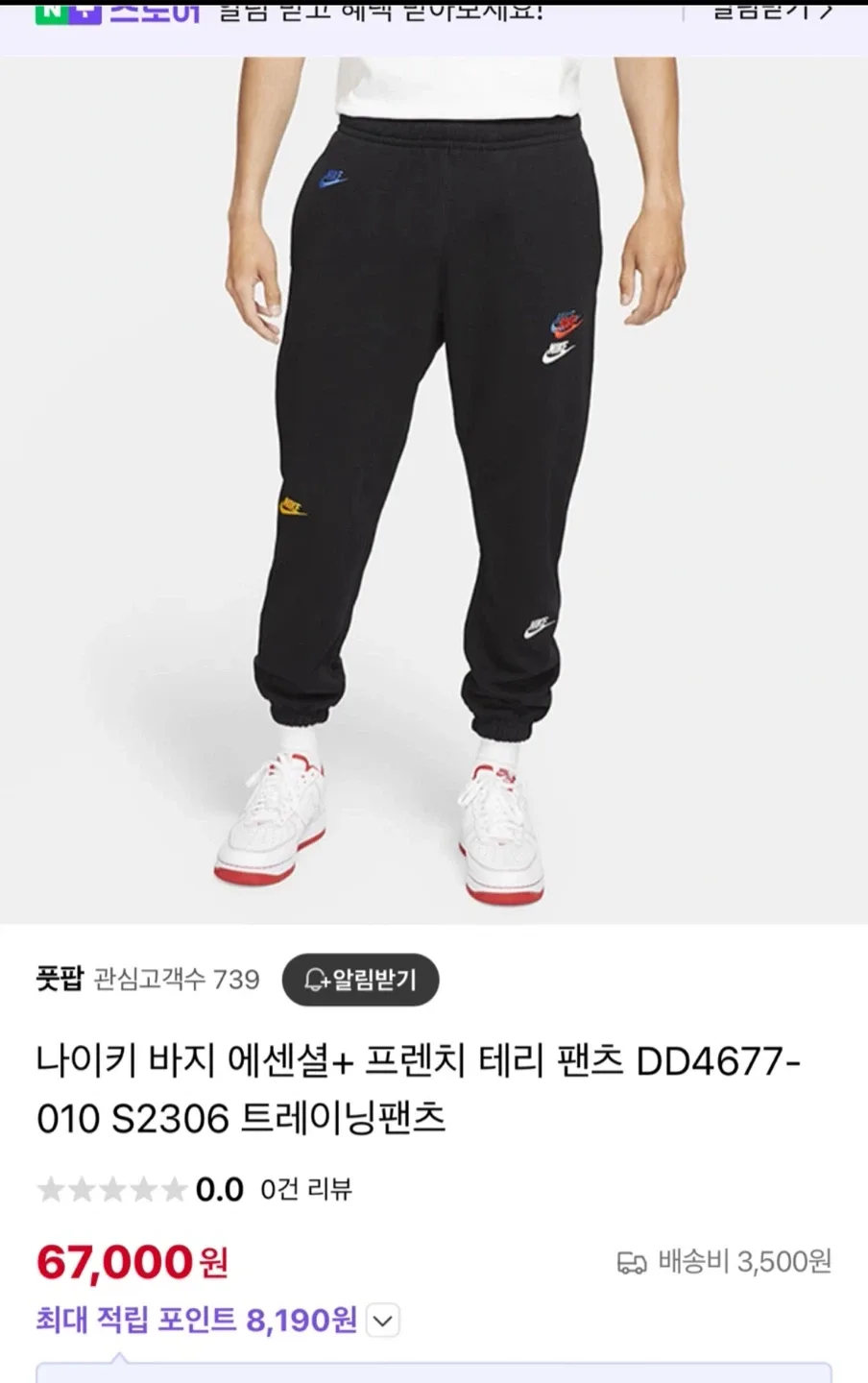Open the 0건 리뷰 reviews
Screen dimensions: 868x1383
point(305,1190)
